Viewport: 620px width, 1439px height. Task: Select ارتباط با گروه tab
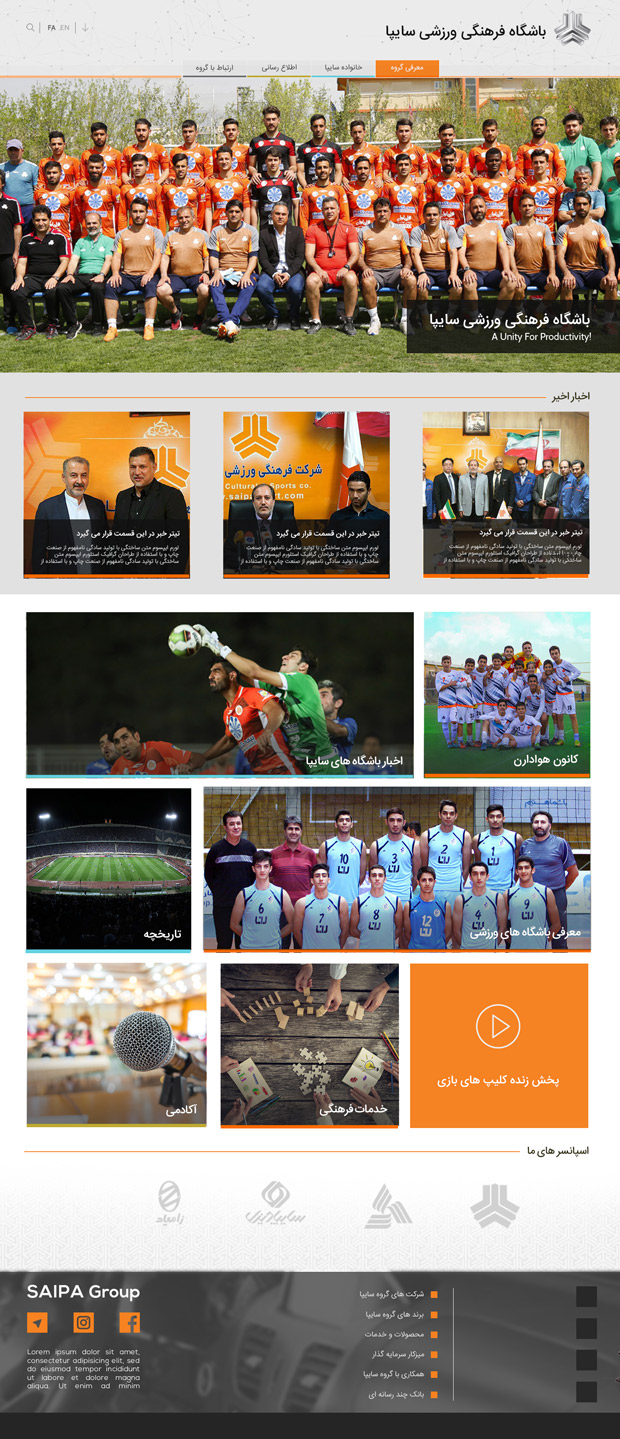pos(214,68)
